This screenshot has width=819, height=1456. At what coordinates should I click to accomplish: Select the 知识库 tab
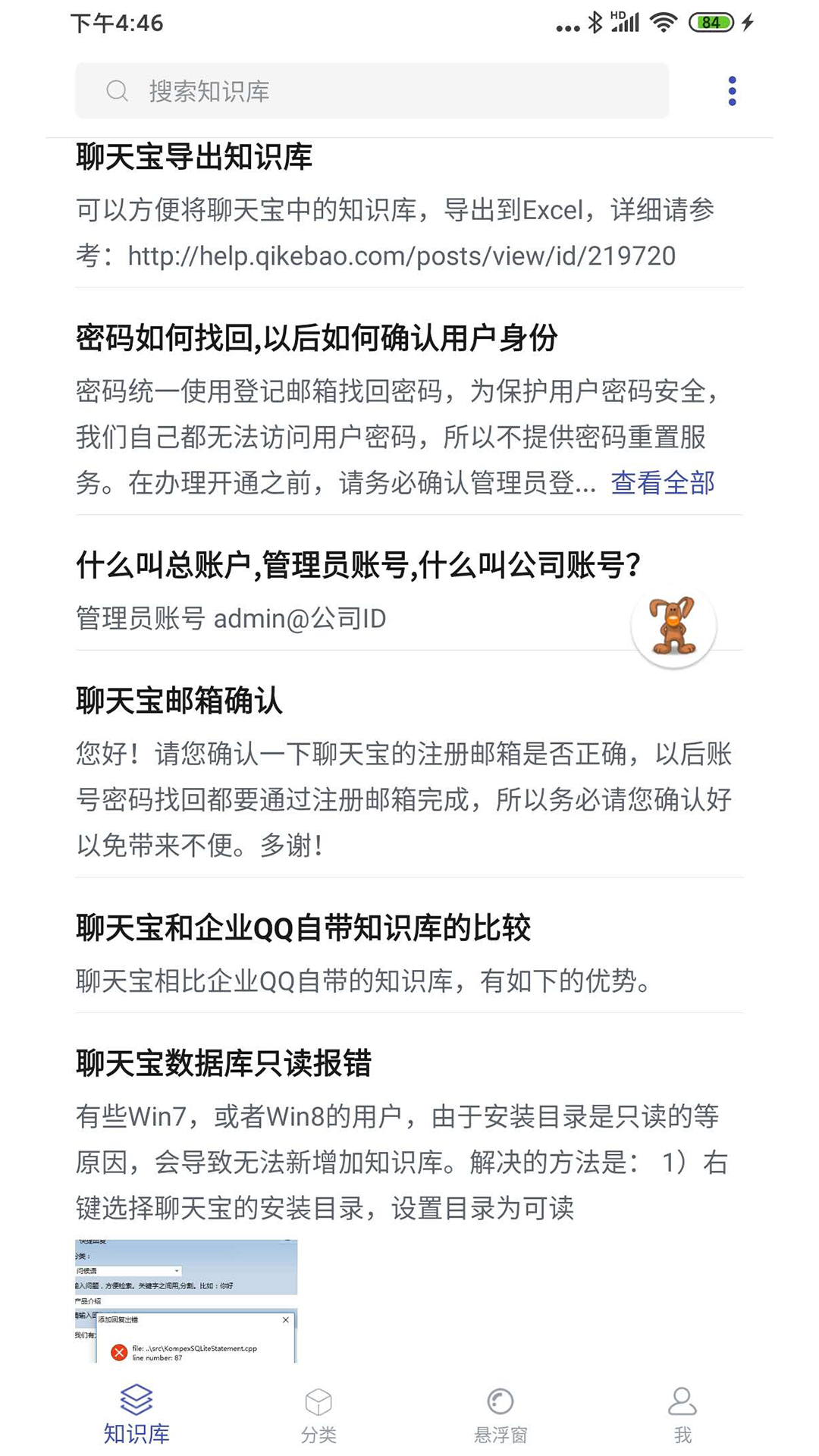click(x=136, y=1414)
